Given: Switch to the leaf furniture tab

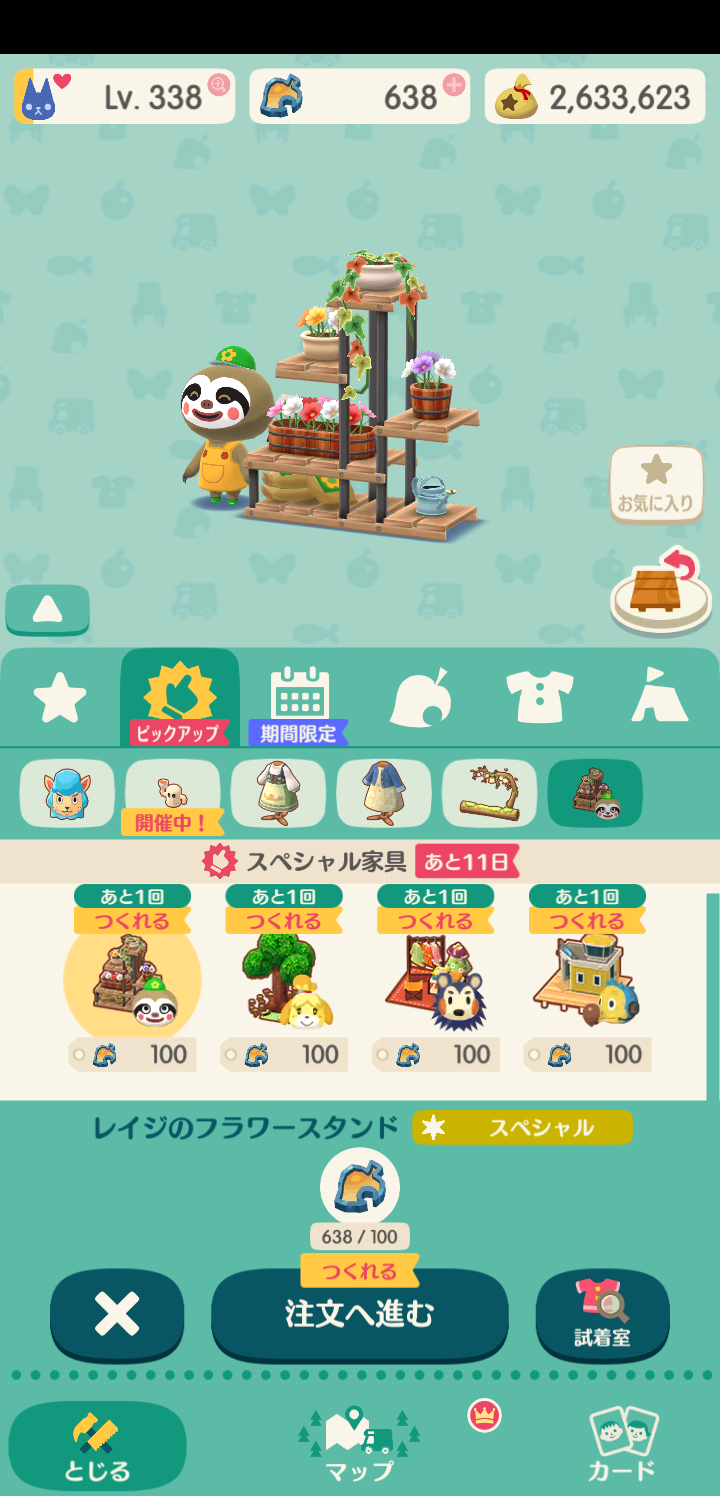Looking at the screenshot, I should pos(421,697).
